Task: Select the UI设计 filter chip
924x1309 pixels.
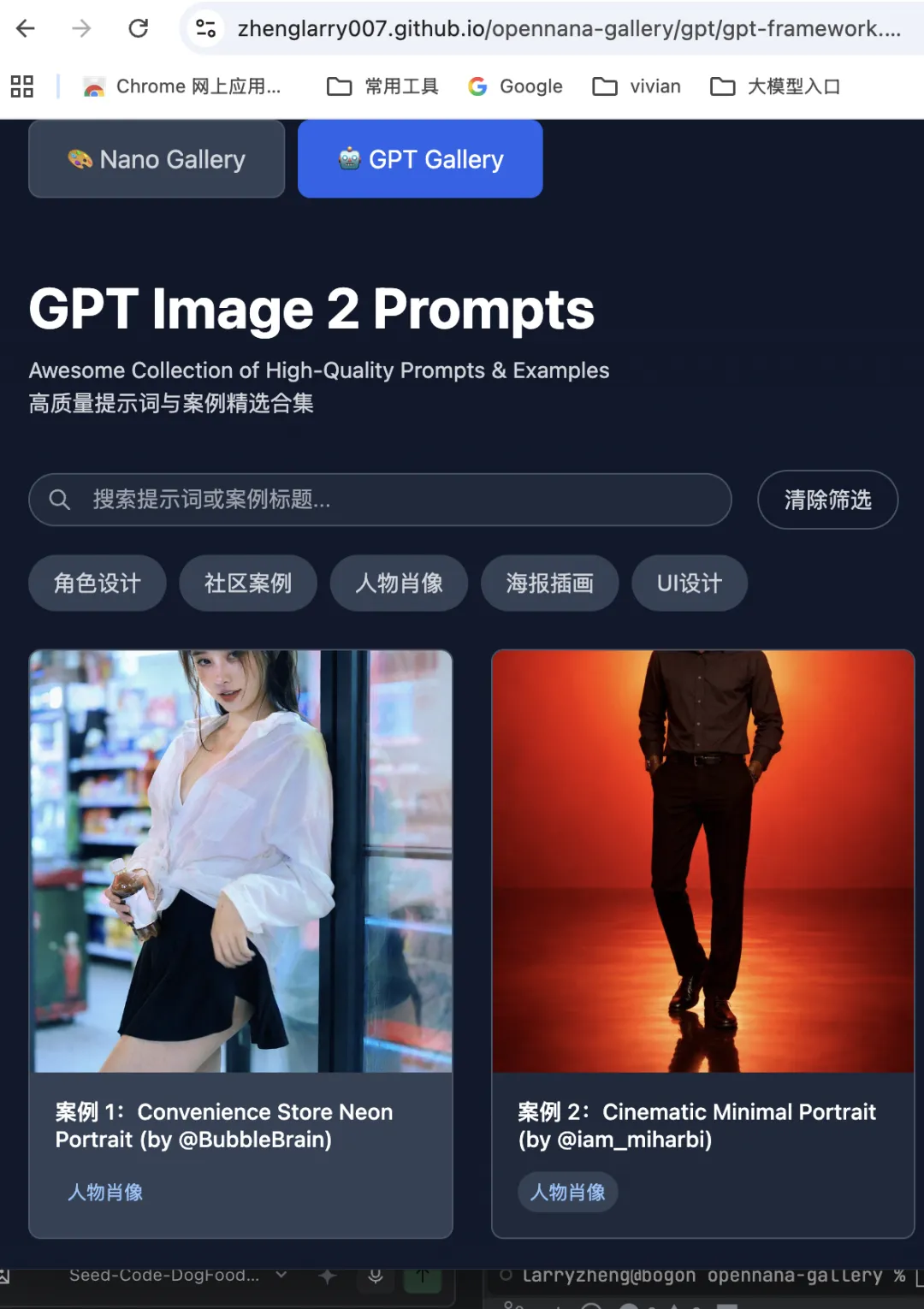Action: click(x=690, y=583)
